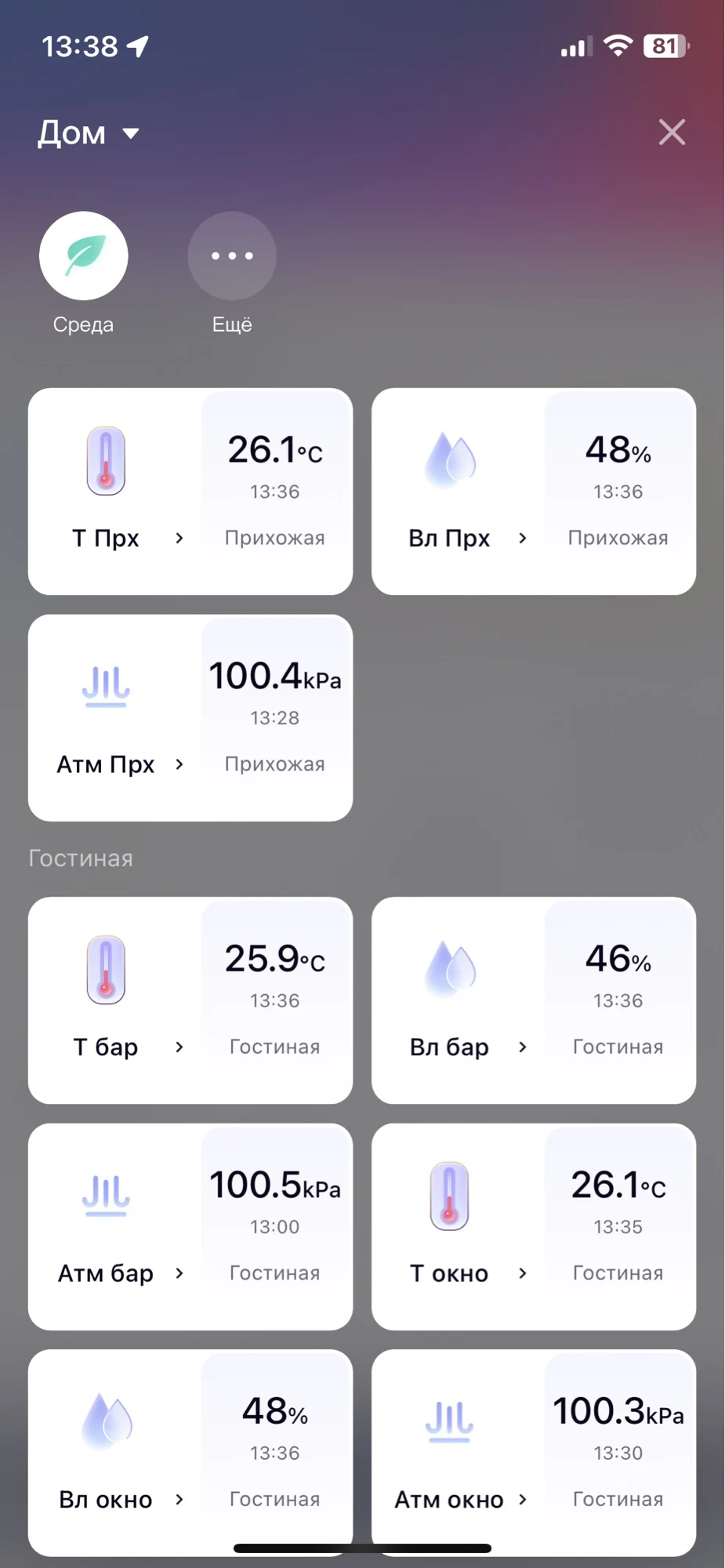The height and width of the screenshot is (1568, 725).
Task: Close the sensors screen
Action: (672, 132)
